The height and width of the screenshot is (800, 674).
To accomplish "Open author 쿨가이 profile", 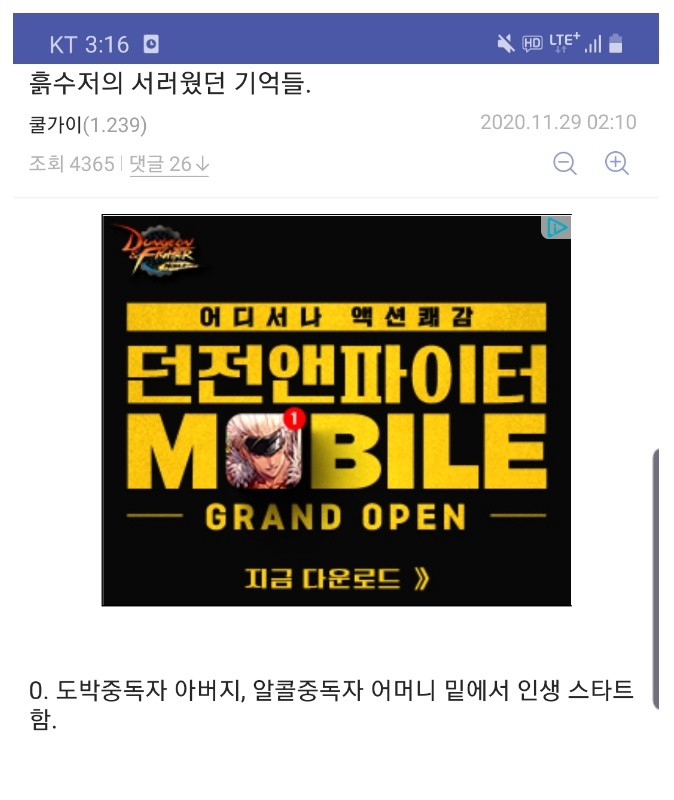I will pyautogui.click(x=56, y=125).
